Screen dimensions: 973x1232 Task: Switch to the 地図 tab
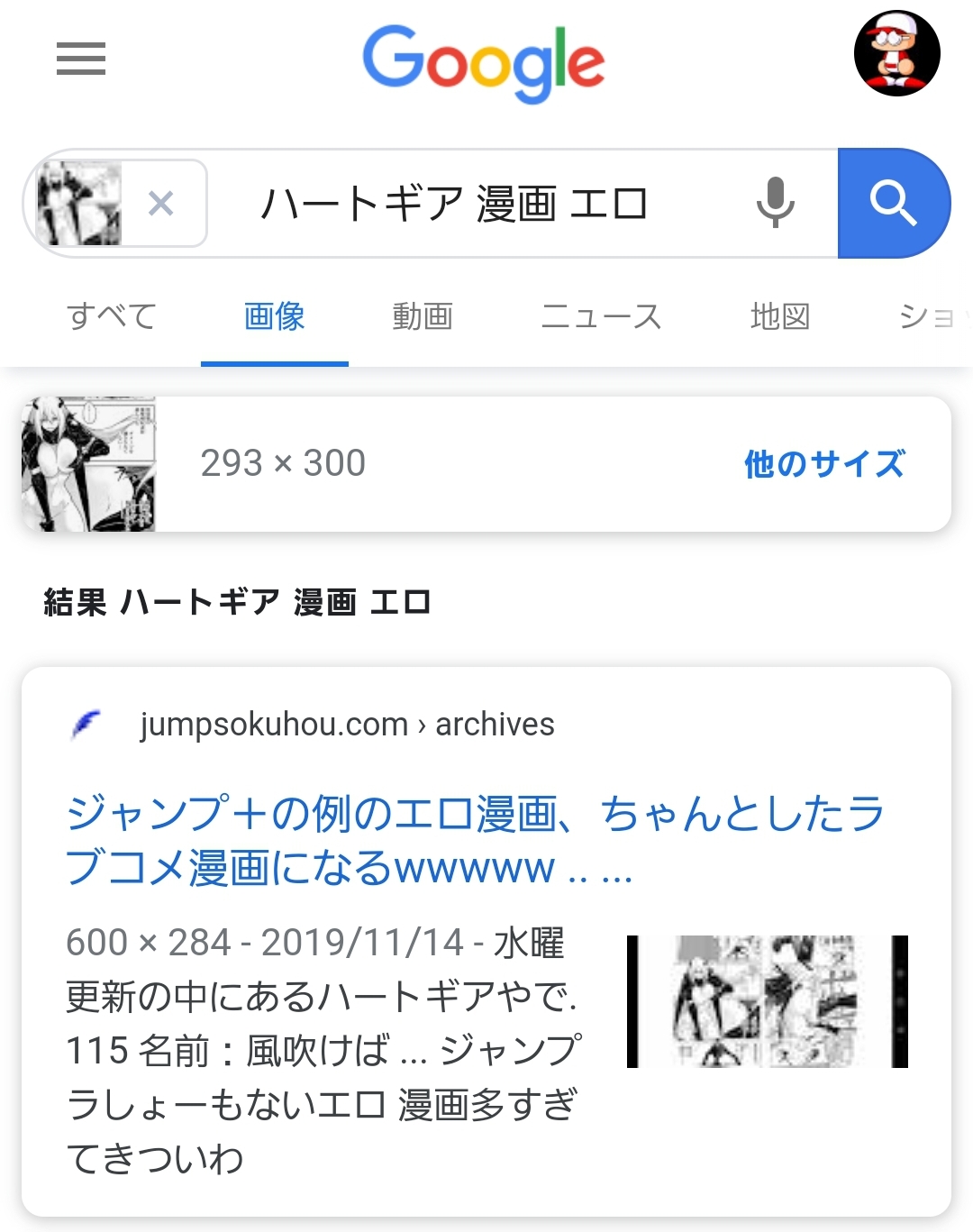[x=780, y=316]
